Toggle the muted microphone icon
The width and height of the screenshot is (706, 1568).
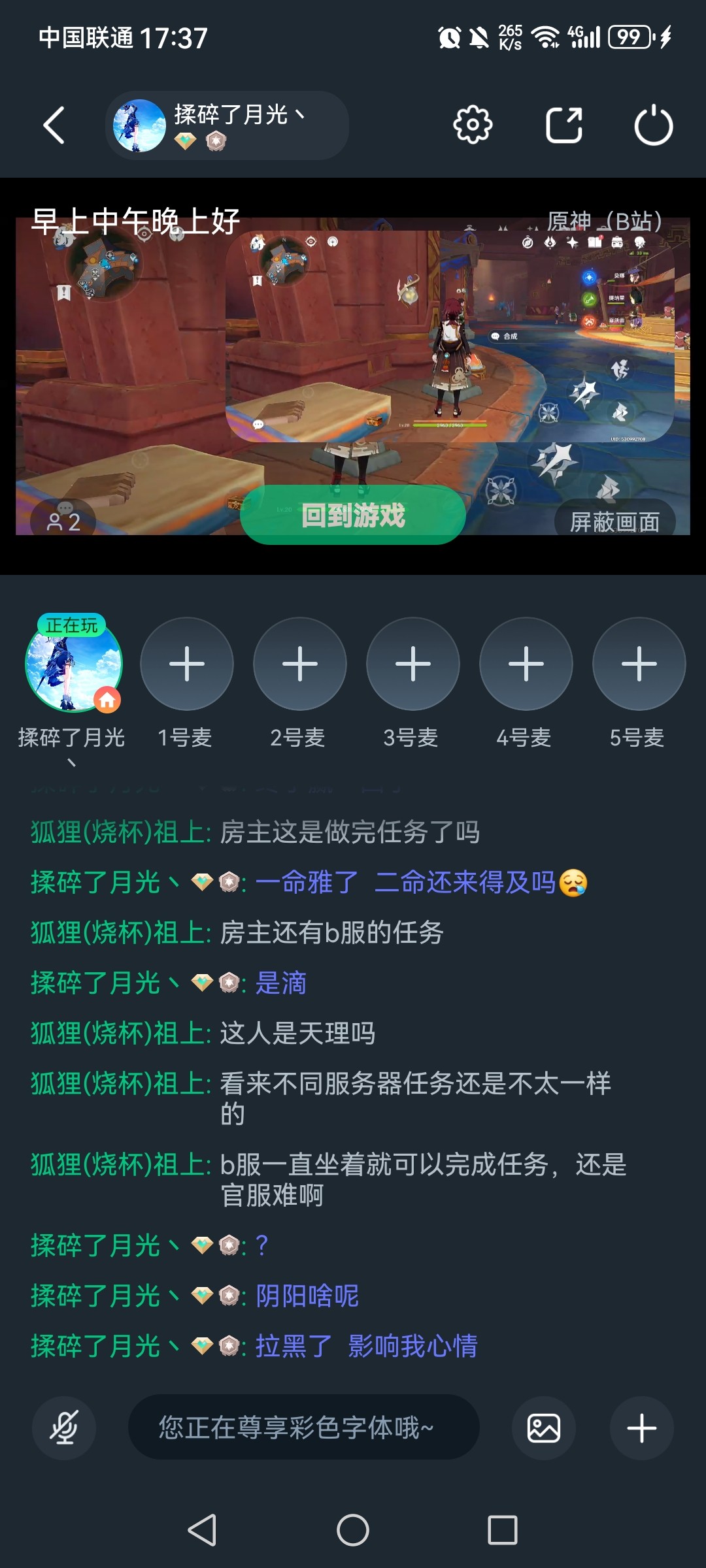[64, 1428]
